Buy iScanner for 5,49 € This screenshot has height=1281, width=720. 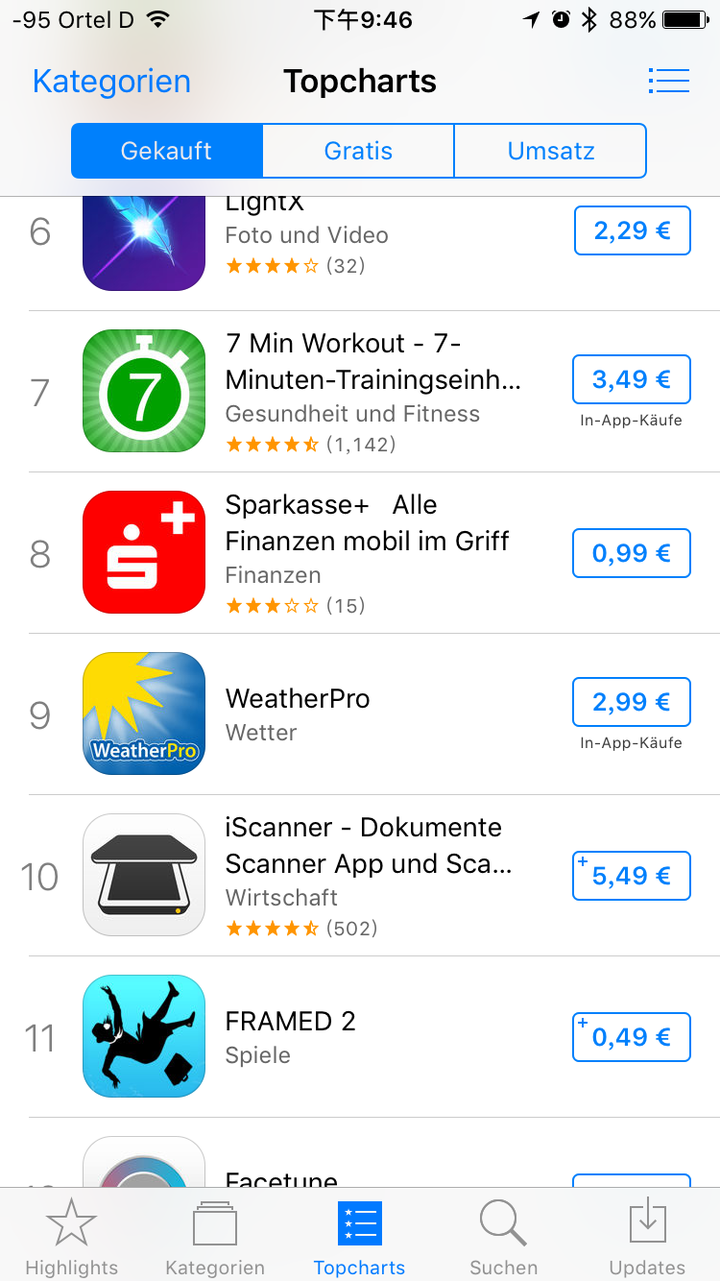(631, 876)
